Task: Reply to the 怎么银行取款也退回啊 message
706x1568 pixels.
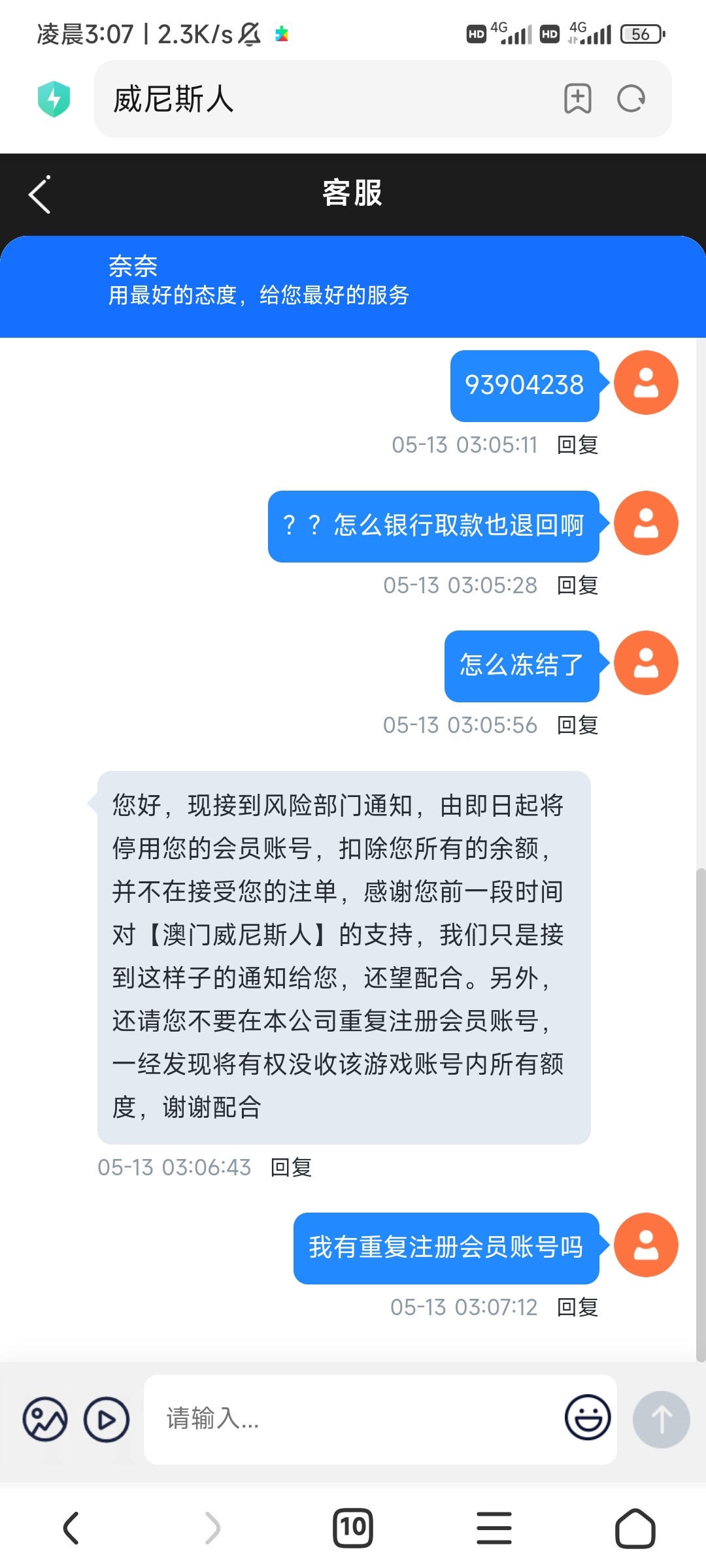Action: click(x=577, y=585)
